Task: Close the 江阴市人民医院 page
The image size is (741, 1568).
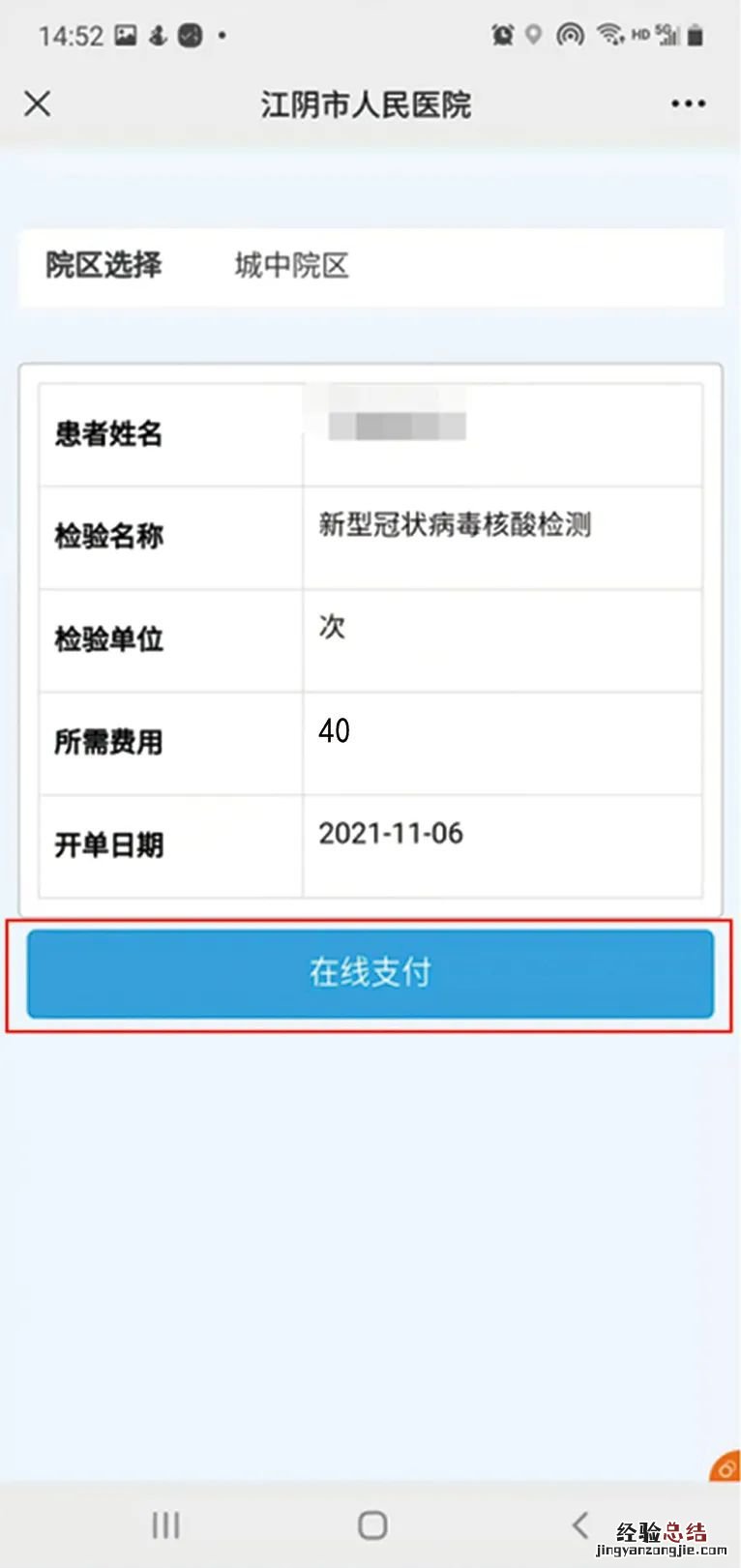Action: pyautogui.click(x=38, y=104)
